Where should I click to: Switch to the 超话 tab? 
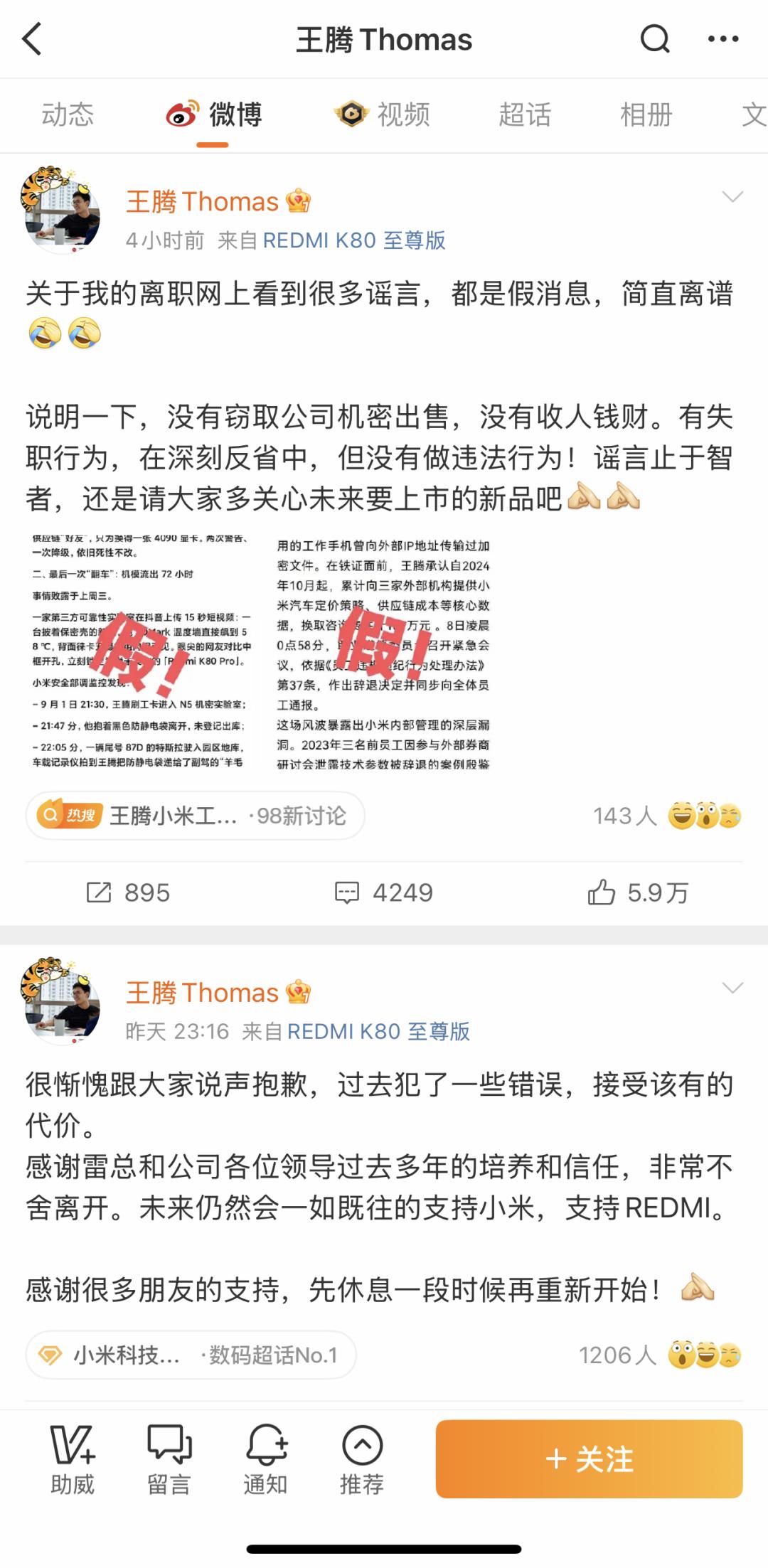click(x=525, y=114)
